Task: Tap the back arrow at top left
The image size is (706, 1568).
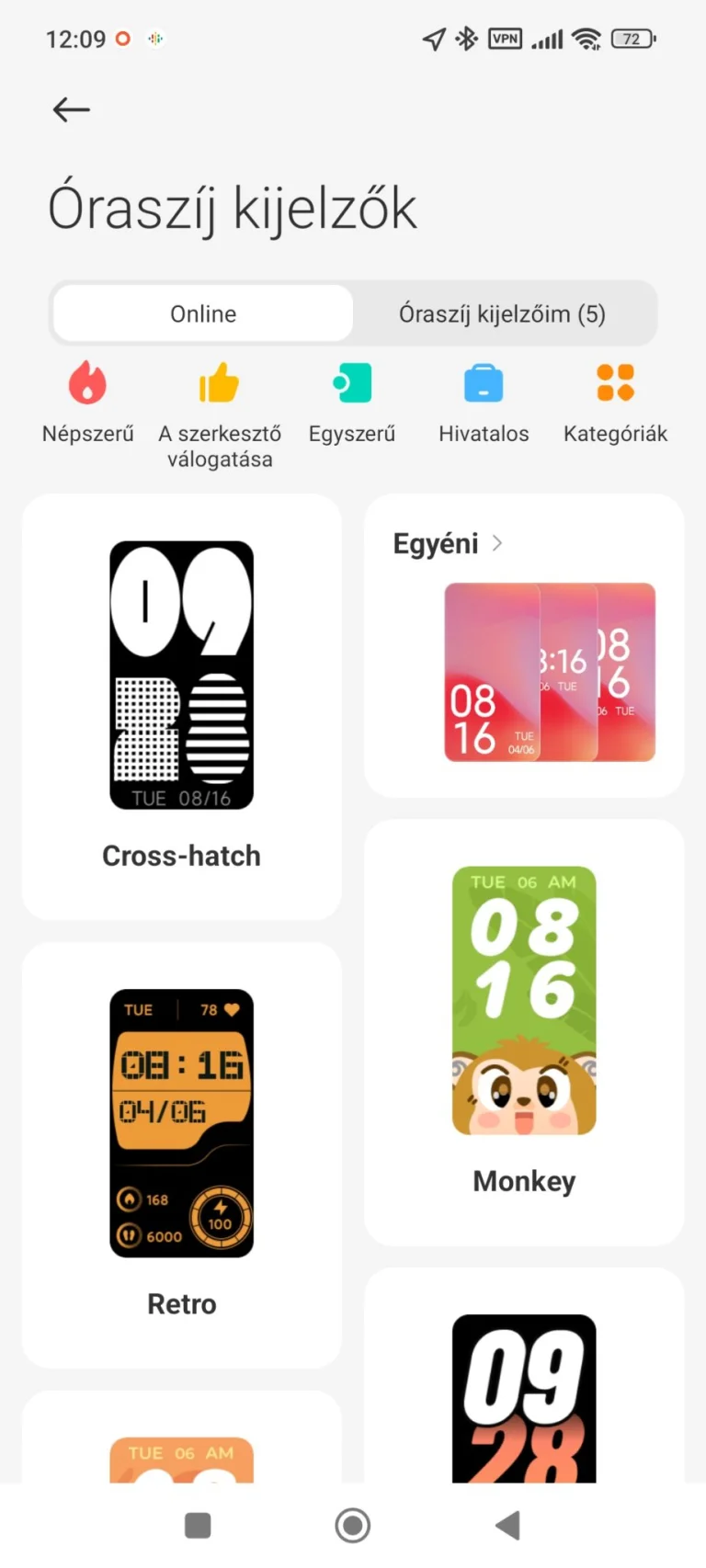Action: point(71,109)
